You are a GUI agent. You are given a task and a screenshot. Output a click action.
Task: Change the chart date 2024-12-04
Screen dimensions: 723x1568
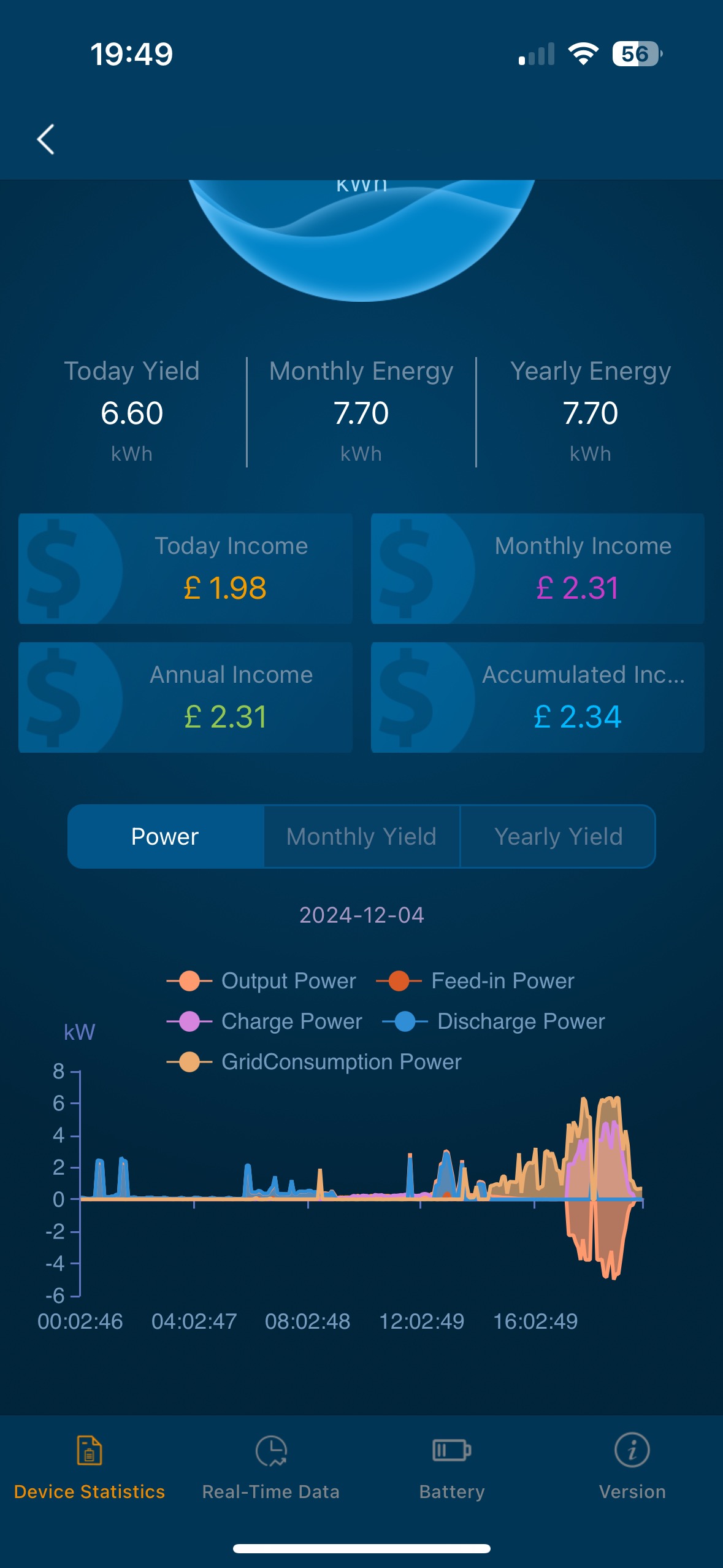tap(361, 915)
